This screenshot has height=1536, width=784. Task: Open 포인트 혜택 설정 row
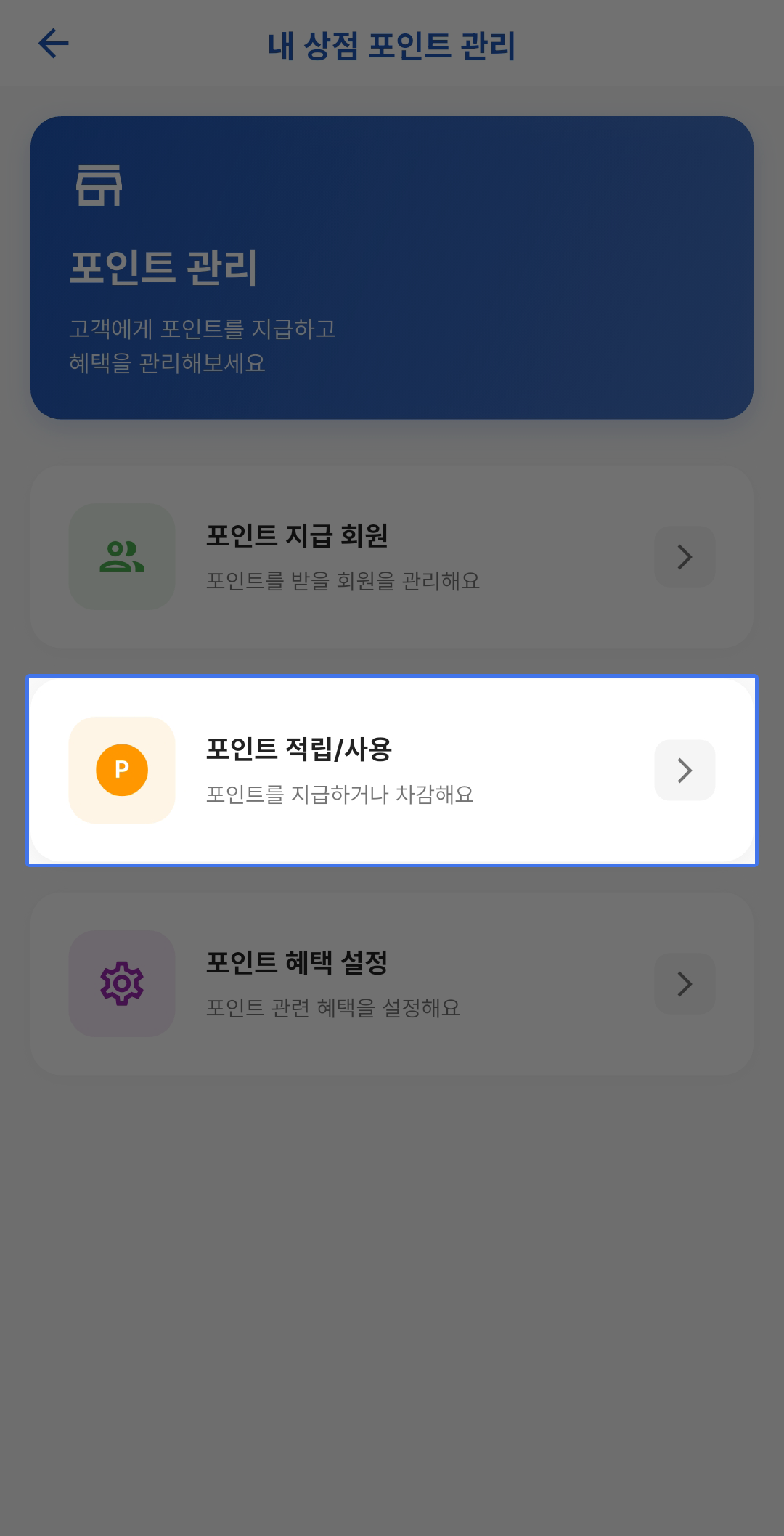[392, 983]
